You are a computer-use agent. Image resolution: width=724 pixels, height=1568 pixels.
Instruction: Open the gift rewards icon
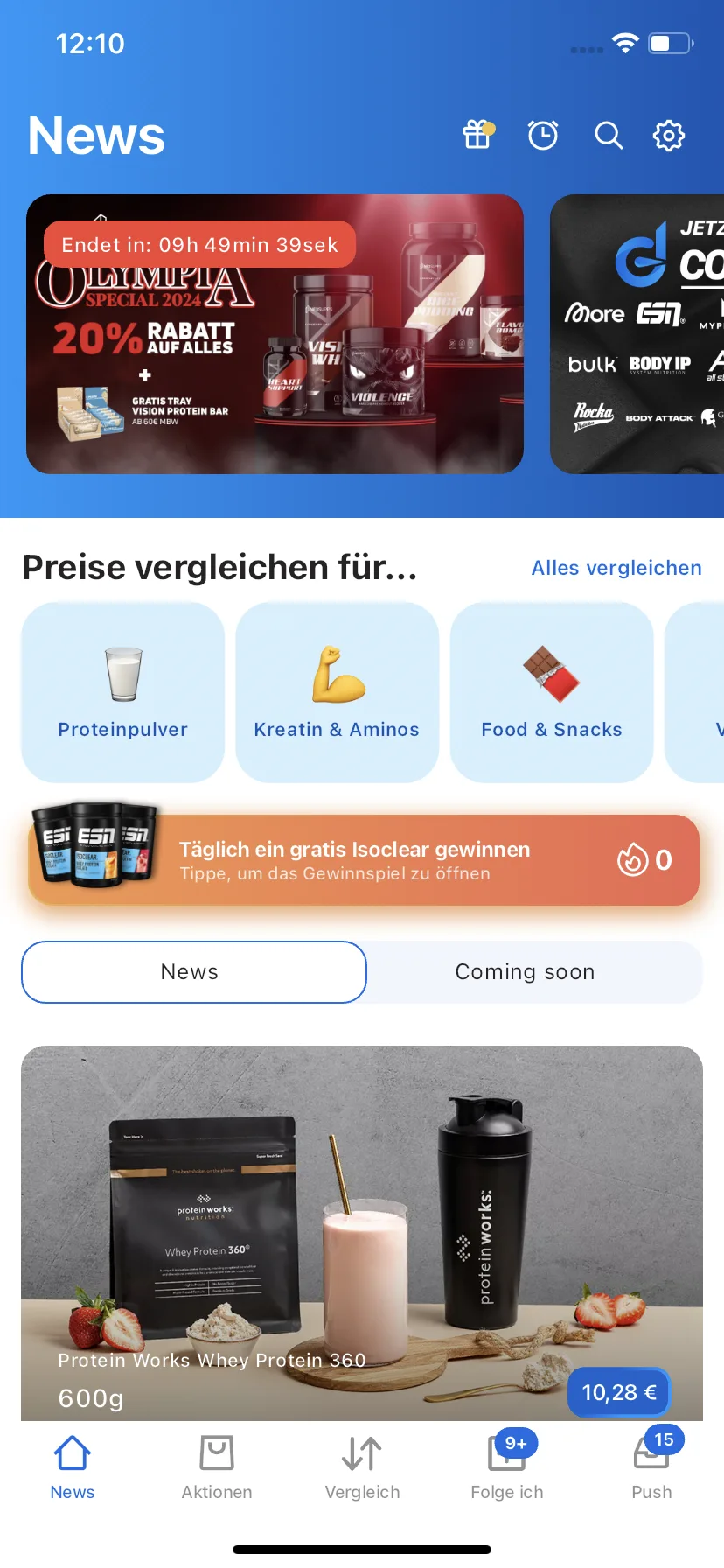[x=477, y=135]
